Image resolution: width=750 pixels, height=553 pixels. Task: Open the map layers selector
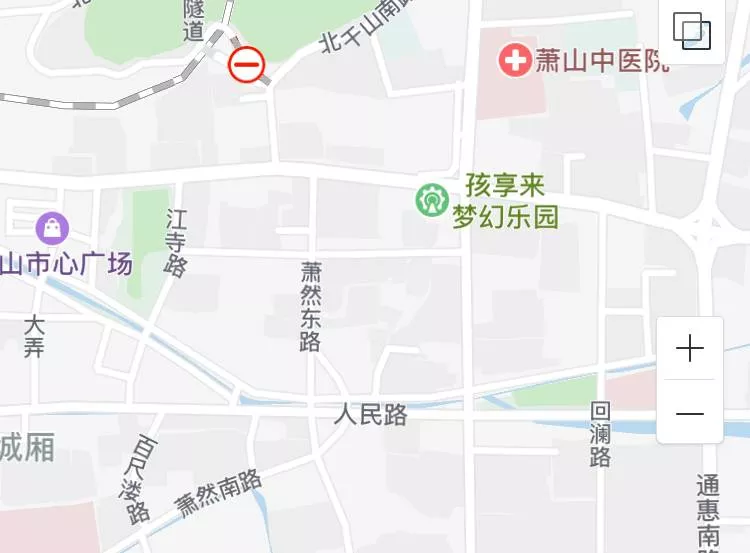point(692,30)
